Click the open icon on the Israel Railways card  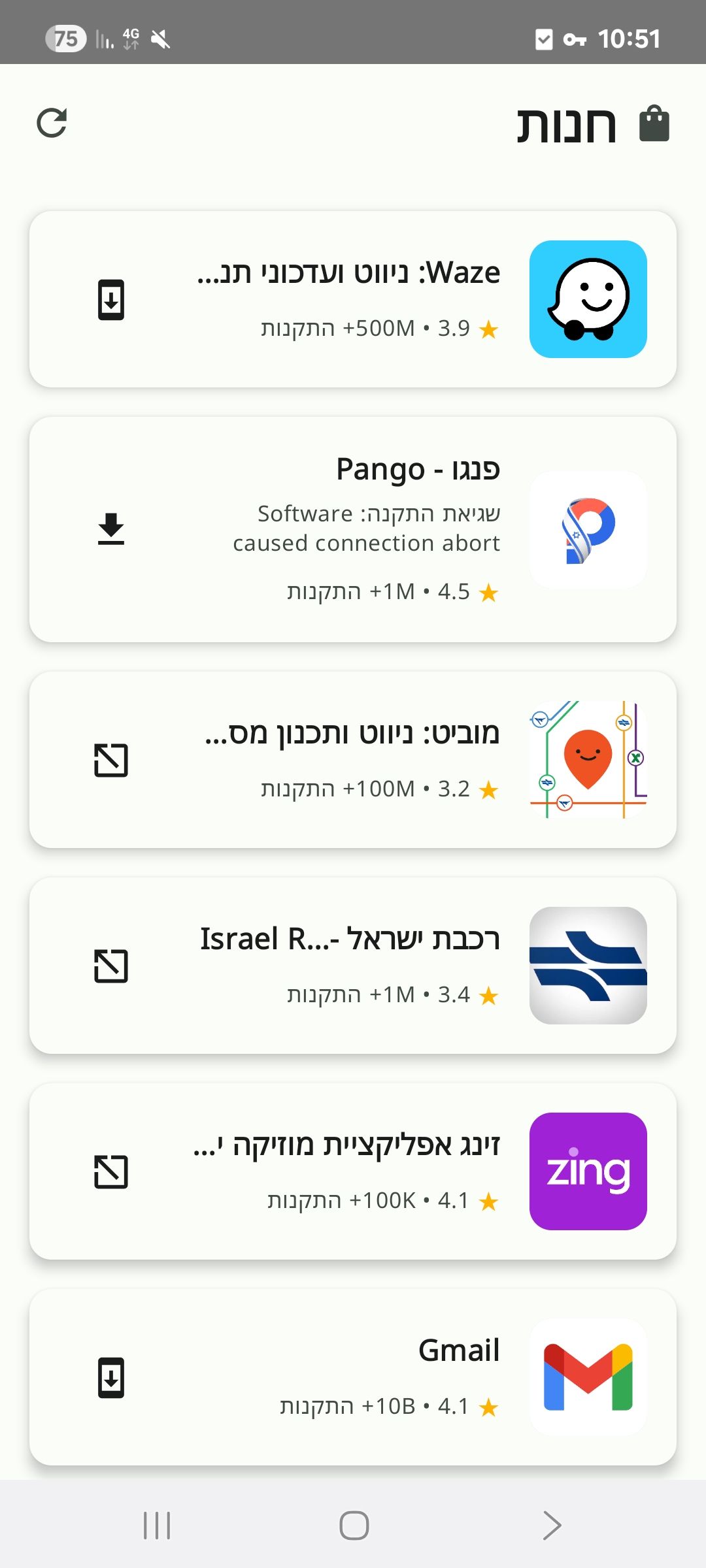pos(110,965)
